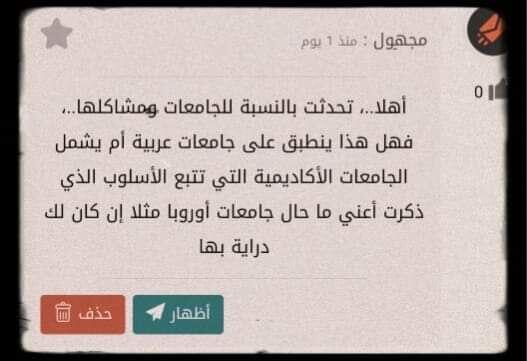Mark the anonymous message with the star
This screenshot has width=527, height=361.
[x=56, y=34]
